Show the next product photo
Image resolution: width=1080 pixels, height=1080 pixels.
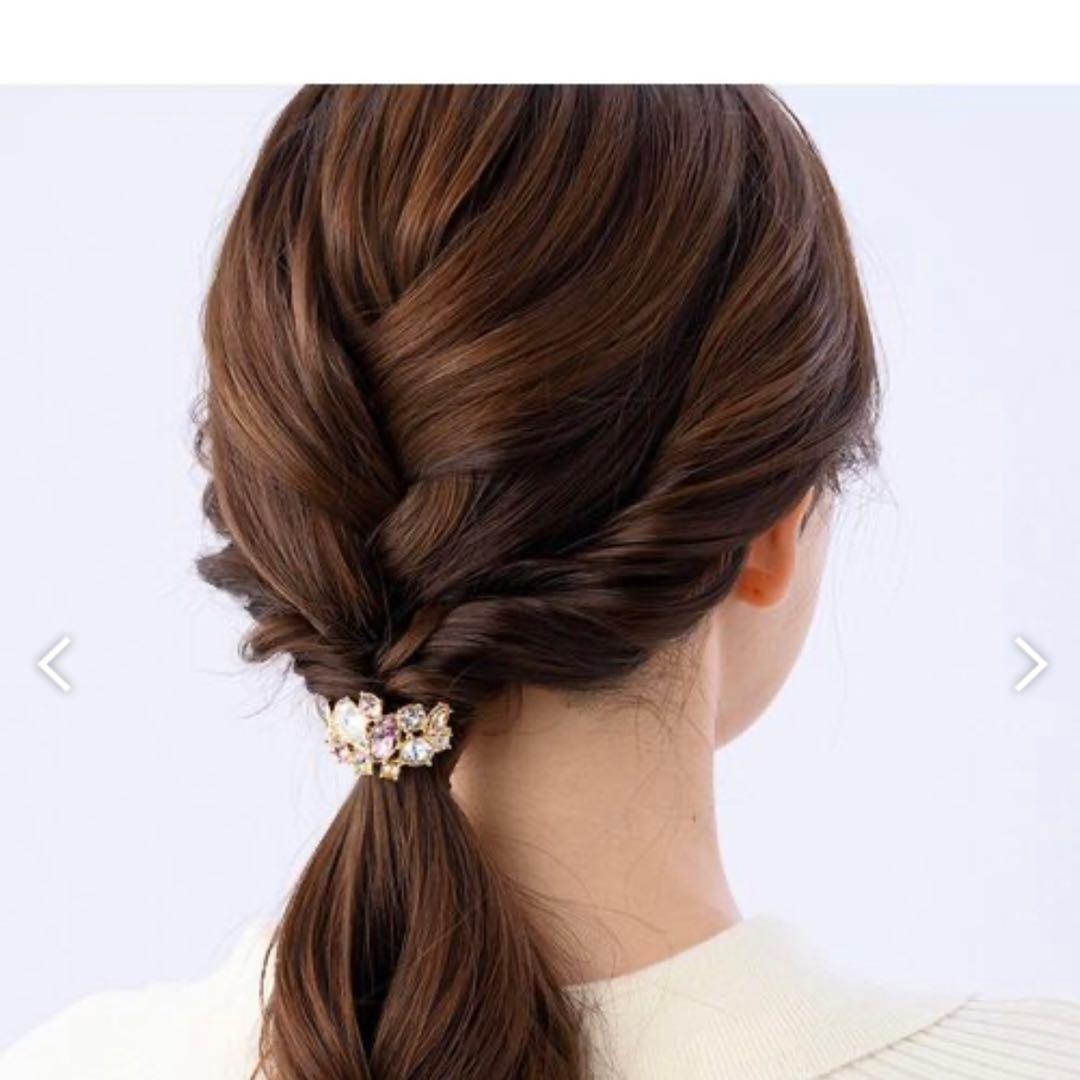tap(1029, 664)
